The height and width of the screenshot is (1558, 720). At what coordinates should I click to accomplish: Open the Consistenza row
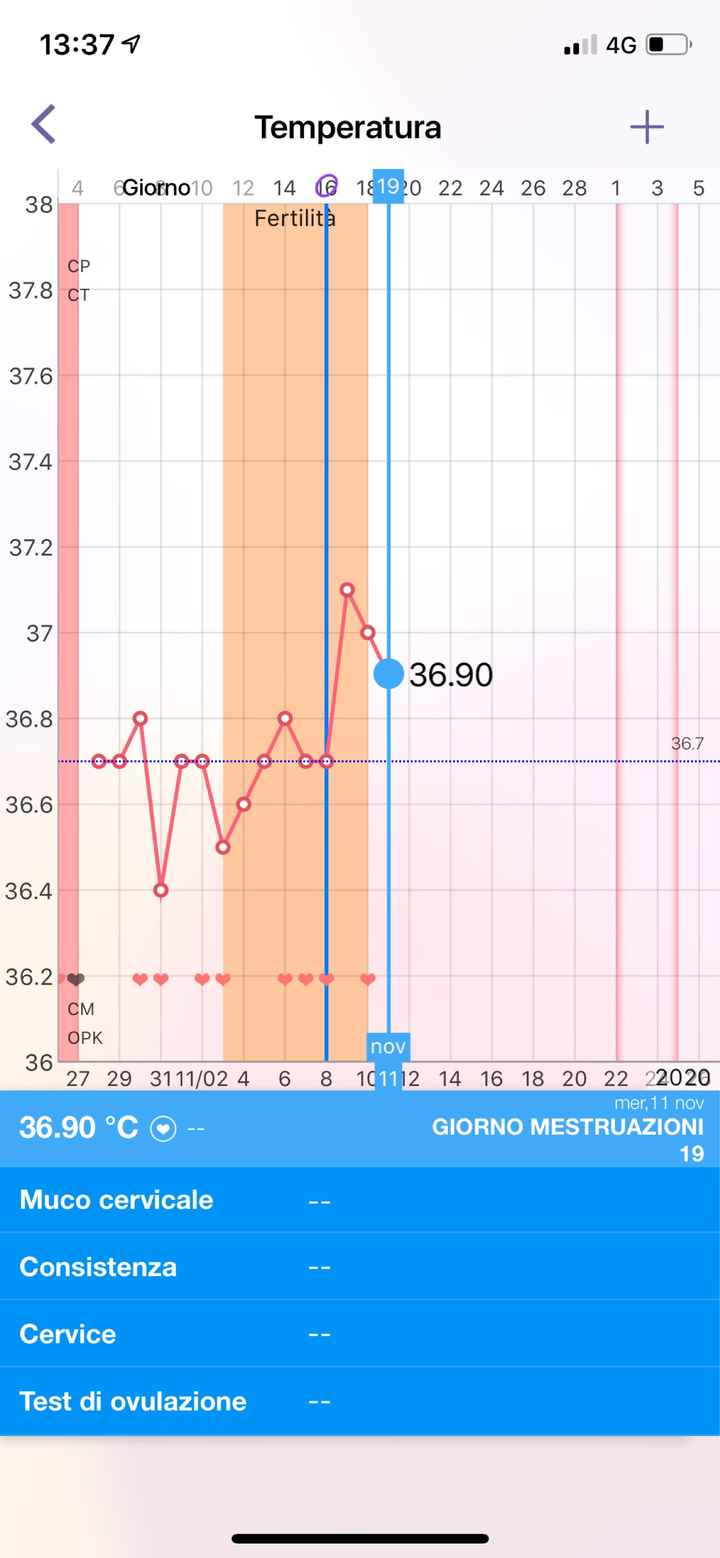point(360,1267)
